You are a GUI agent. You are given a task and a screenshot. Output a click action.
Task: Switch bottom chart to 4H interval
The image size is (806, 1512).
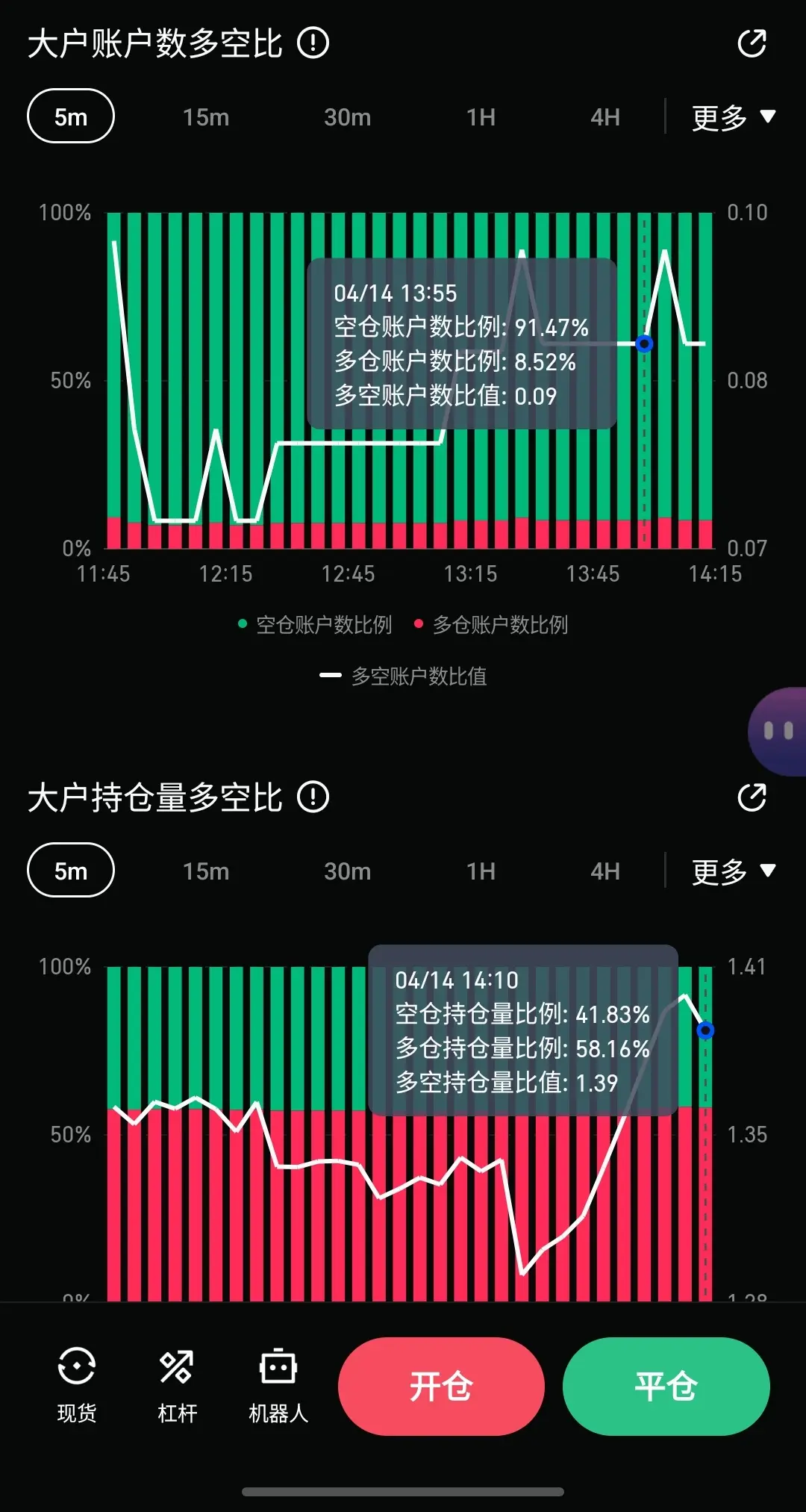click(x=606, y=871)
